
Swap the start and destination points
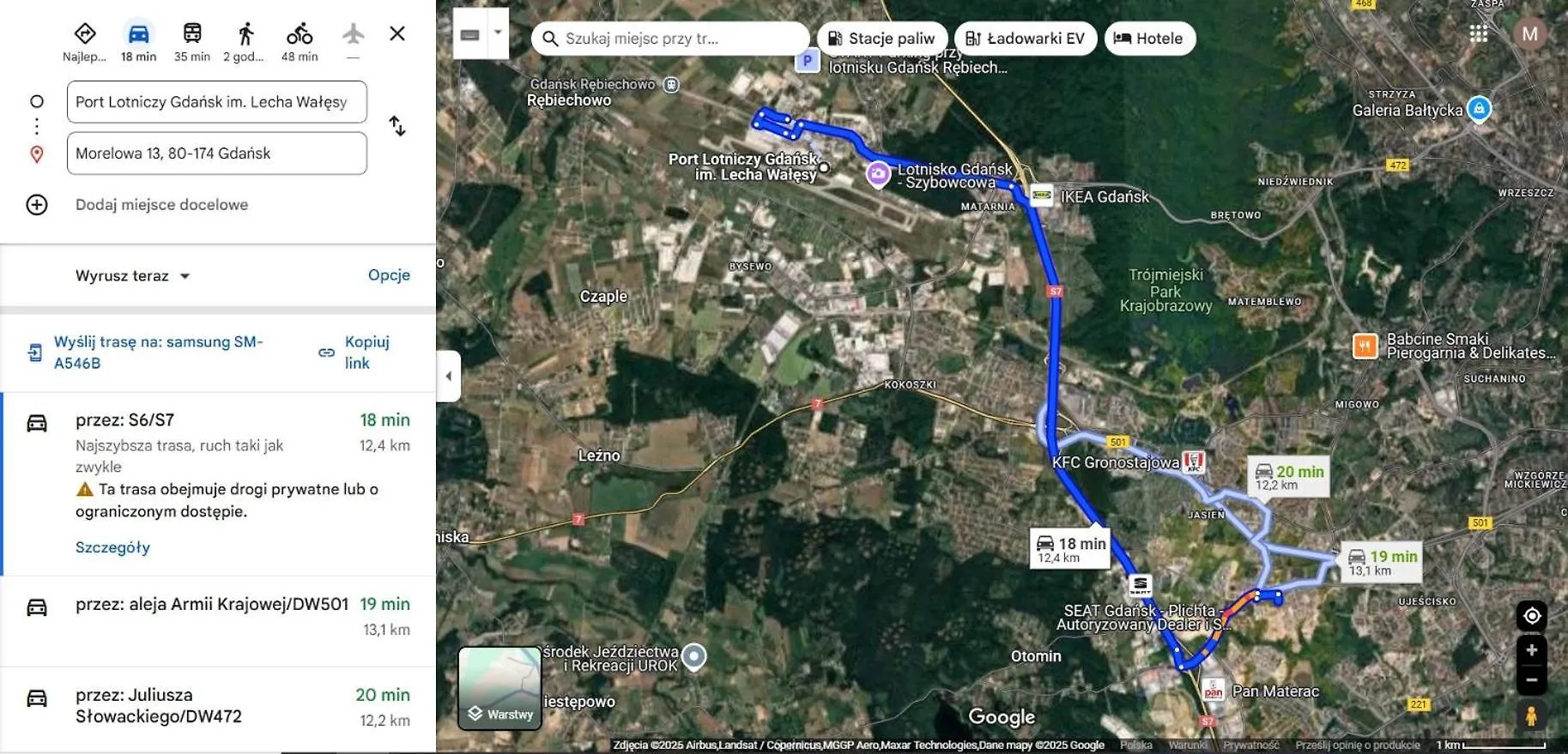397,126
